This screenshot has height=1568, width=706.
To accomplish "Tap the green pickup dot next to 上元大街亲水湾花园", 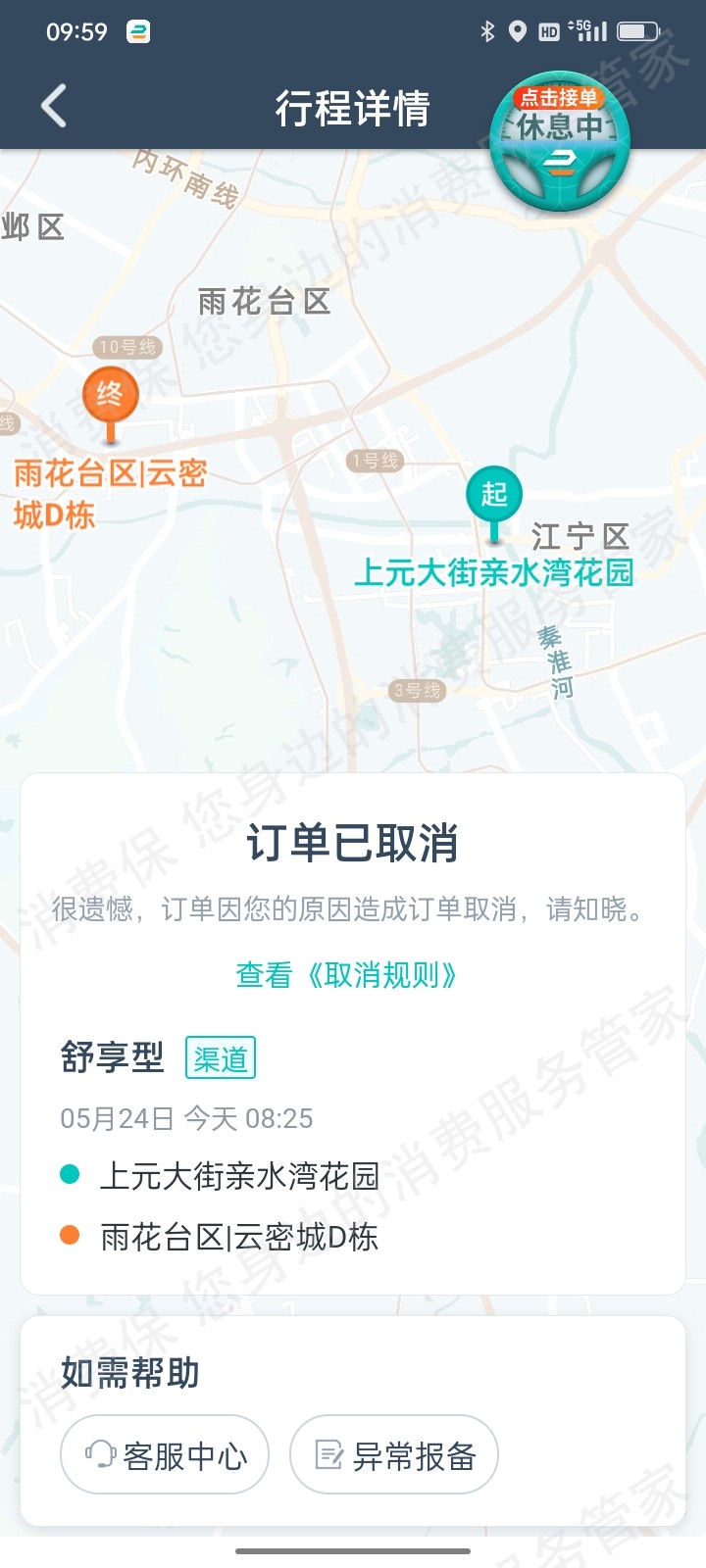I will (x=68, y=1174).
